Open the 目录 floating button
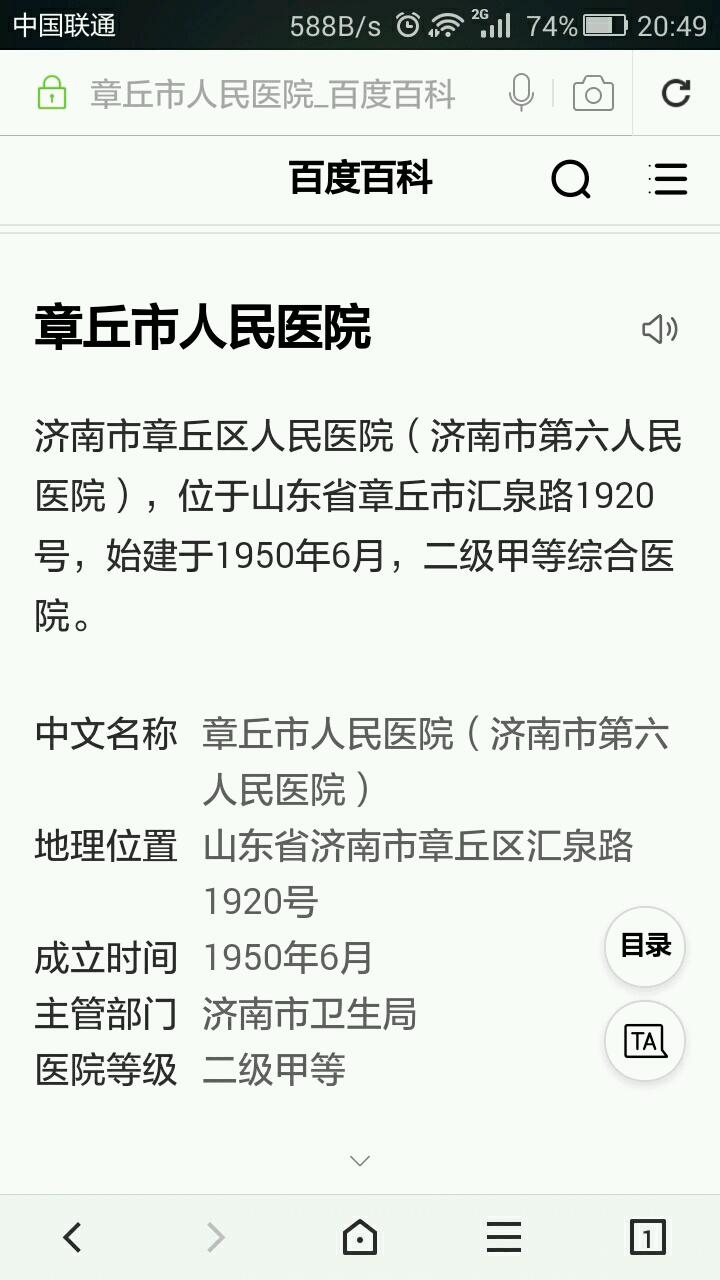Screen dimensions: 720x1280 tap(645, 946)
